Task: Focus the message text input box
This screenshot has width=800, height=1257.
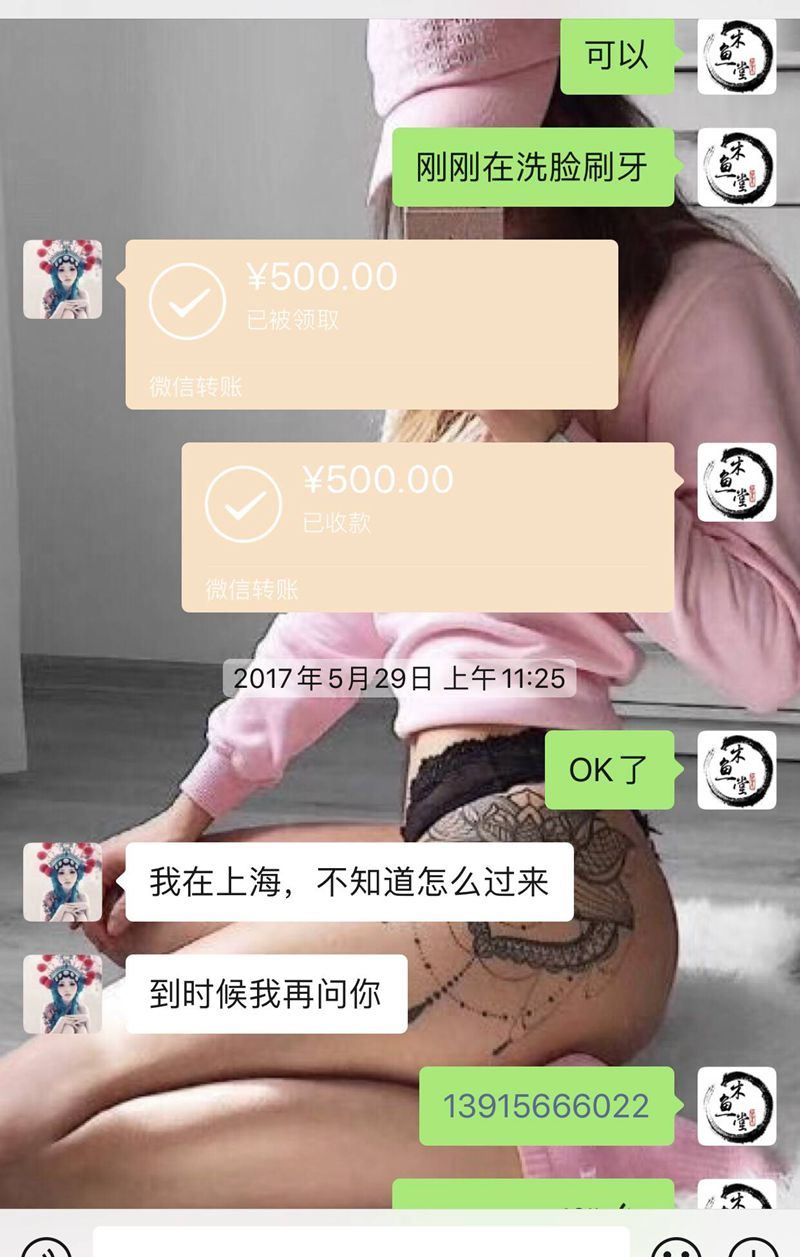Action: [x=360, y=1243]
